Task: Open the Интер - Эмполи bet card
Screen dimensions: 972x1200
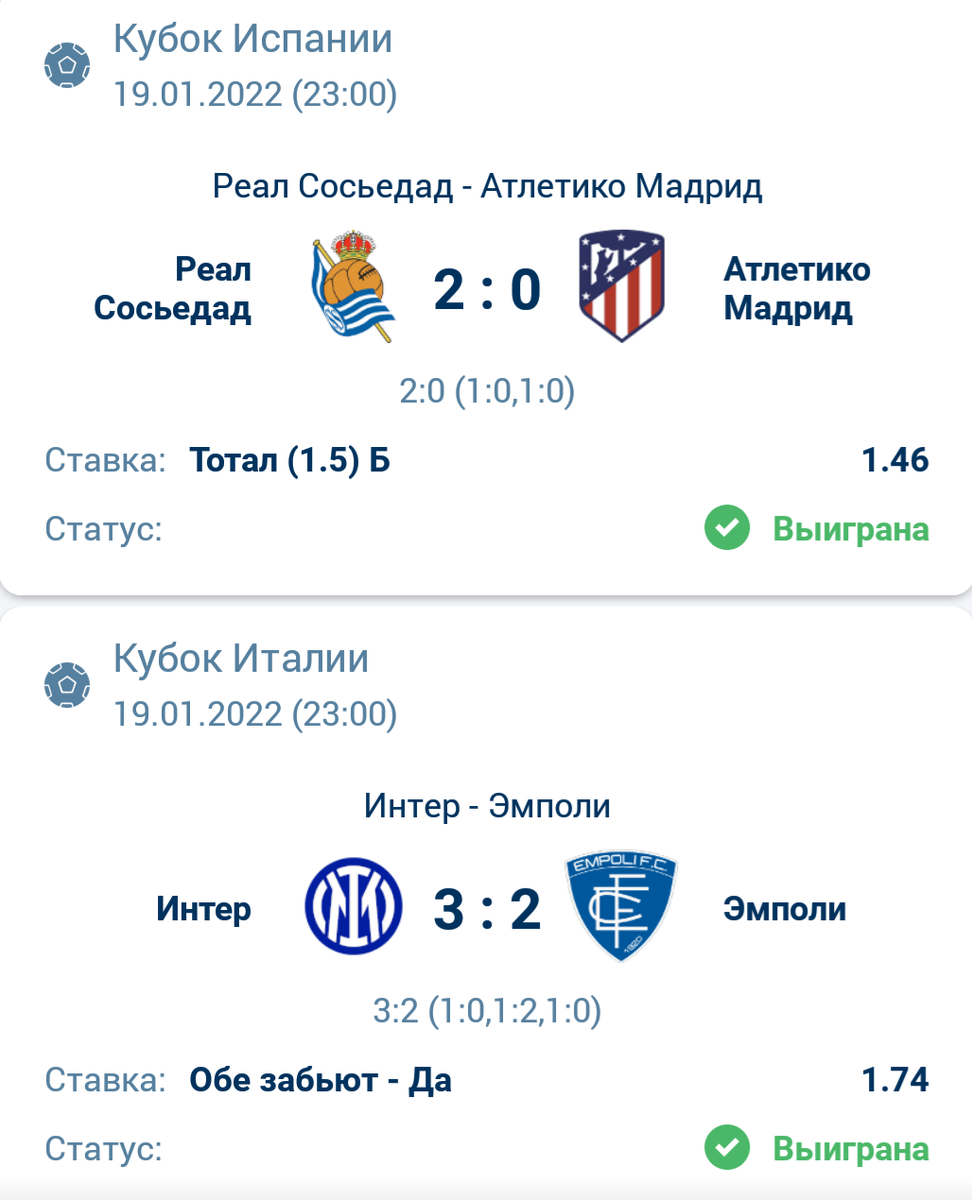Action: (487, 806)
